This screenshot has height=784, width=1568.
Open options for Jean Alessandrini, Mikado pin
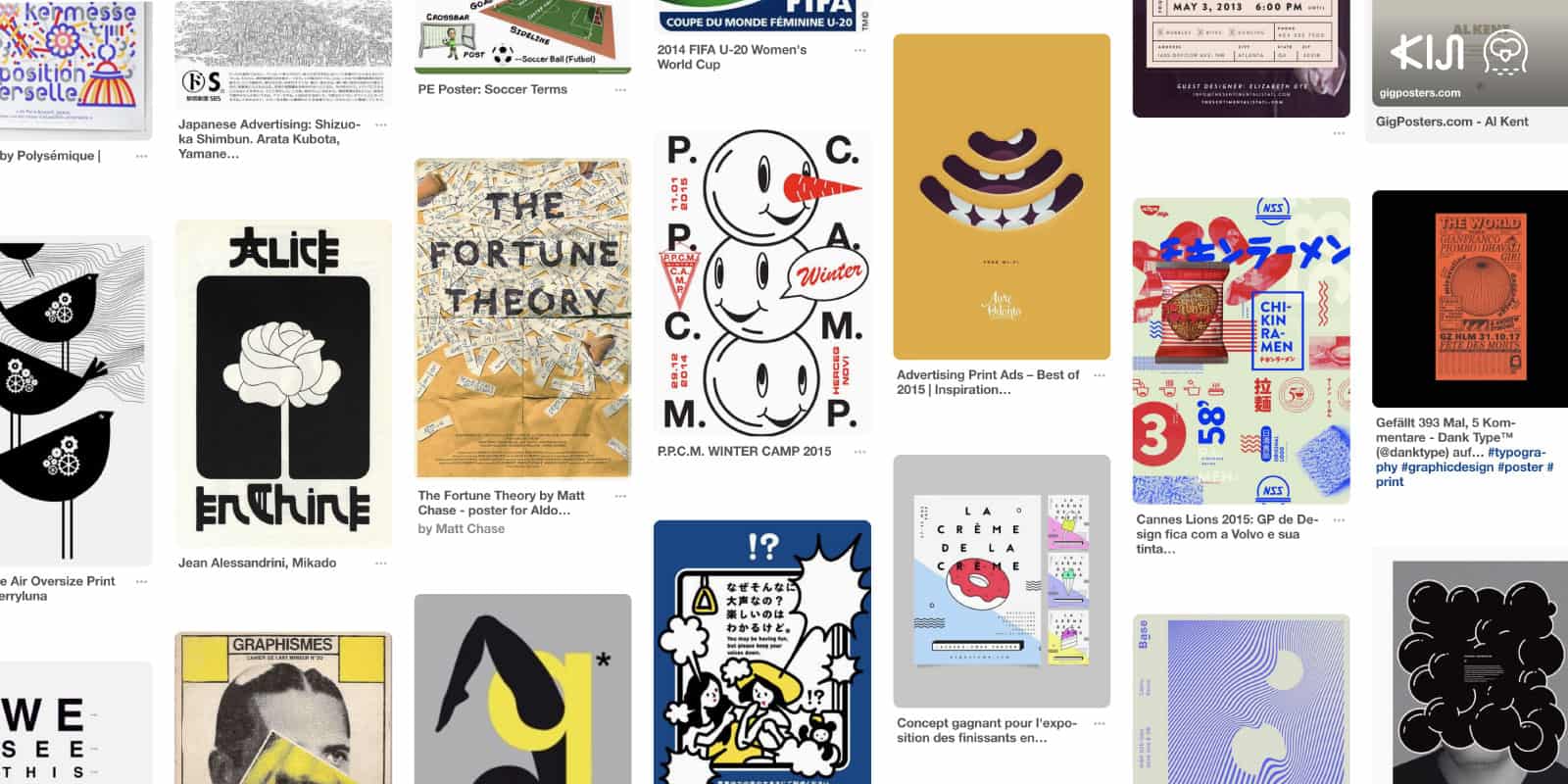(381, 563)
